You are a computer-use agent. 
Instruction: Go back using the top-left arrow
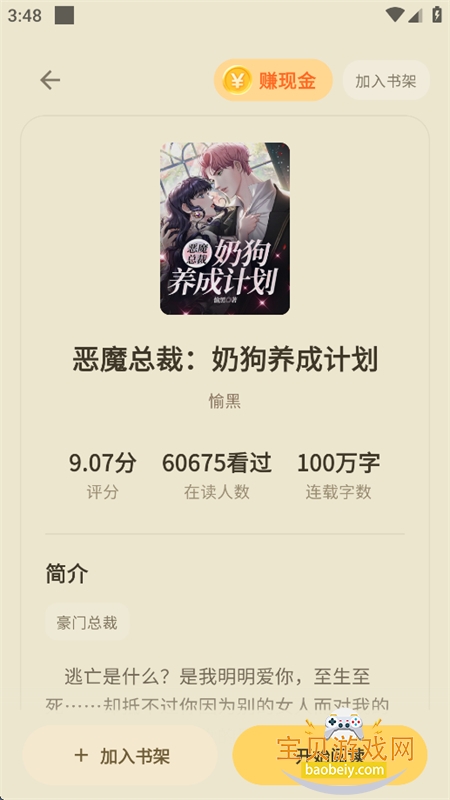click(50, 80)
